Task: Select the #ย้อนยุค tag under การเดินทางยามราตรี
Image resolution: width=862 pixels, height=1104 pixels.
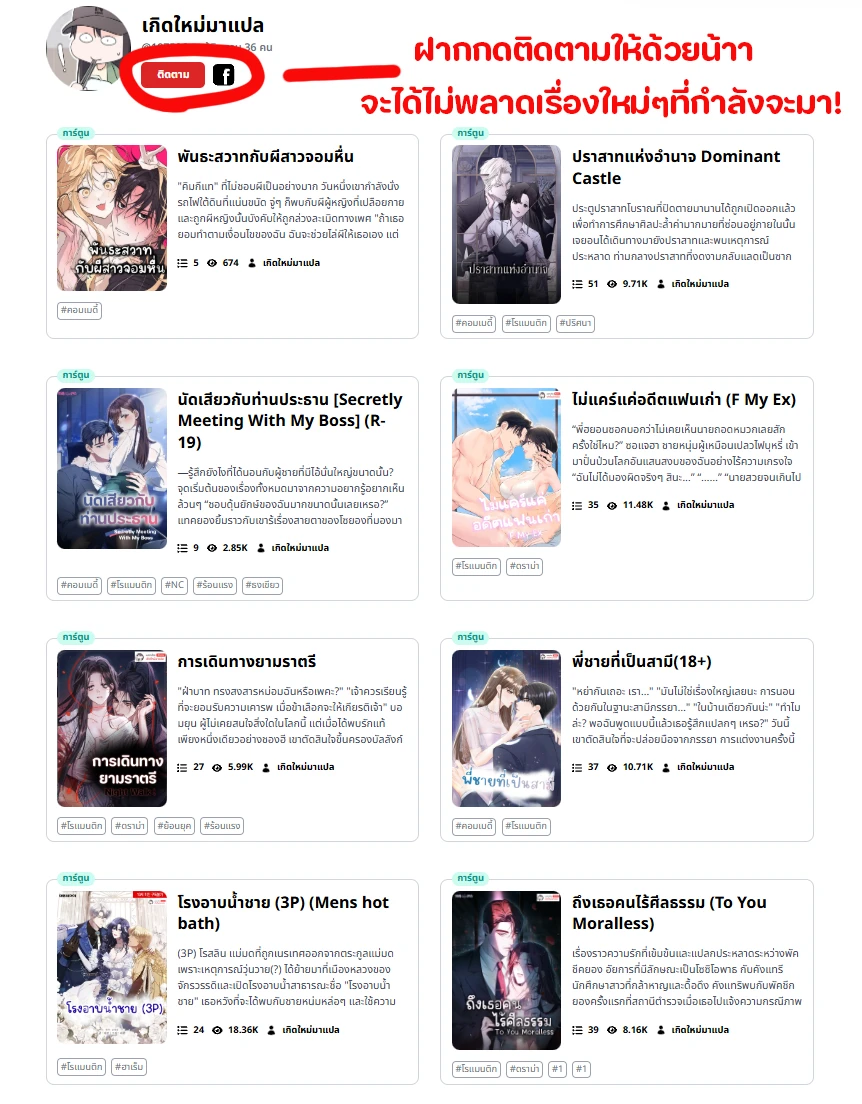Action: (174, 826)
